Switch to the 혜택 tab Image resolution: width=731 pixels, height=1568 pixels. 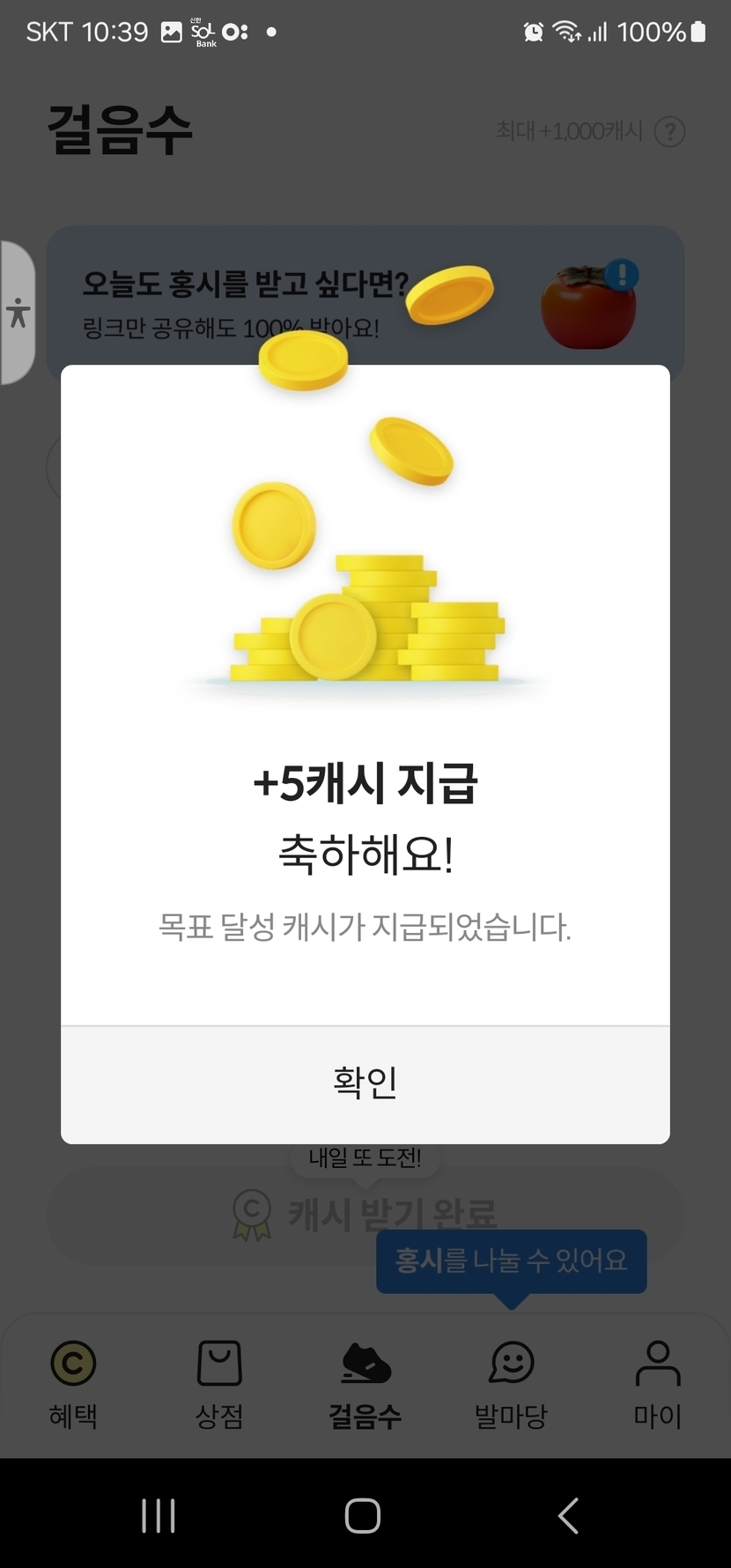73,1383
